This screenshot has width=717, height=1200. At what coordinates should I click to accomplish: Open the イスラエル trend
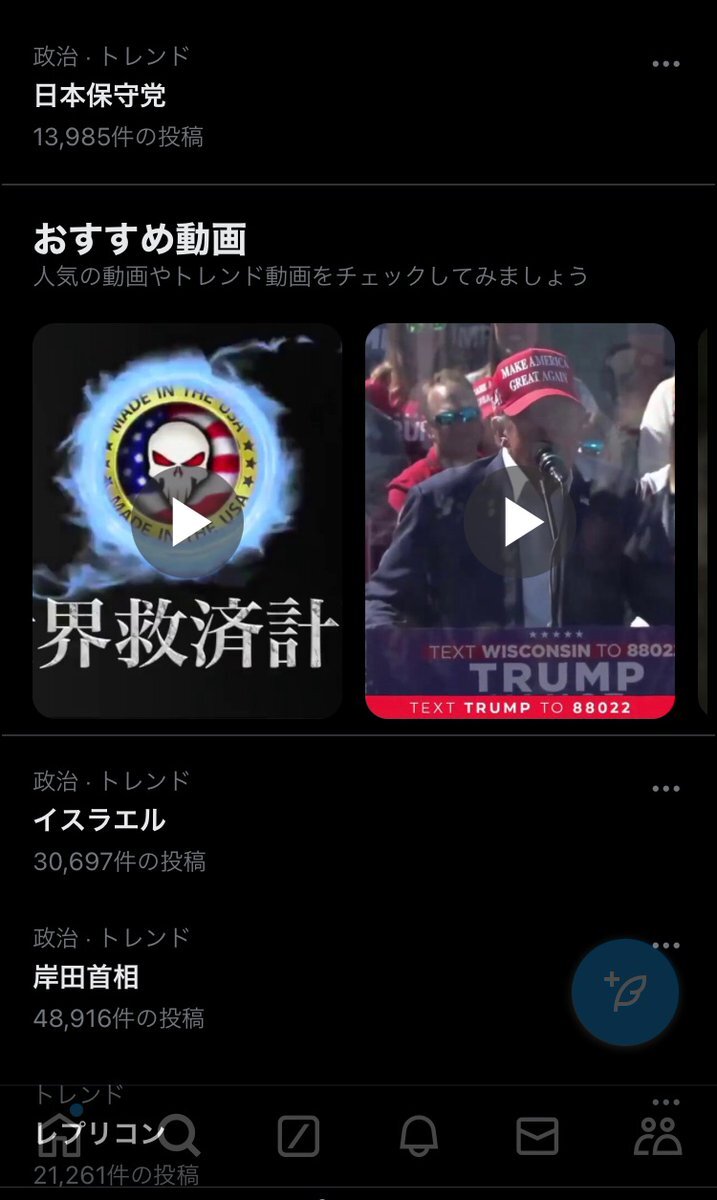100,820
